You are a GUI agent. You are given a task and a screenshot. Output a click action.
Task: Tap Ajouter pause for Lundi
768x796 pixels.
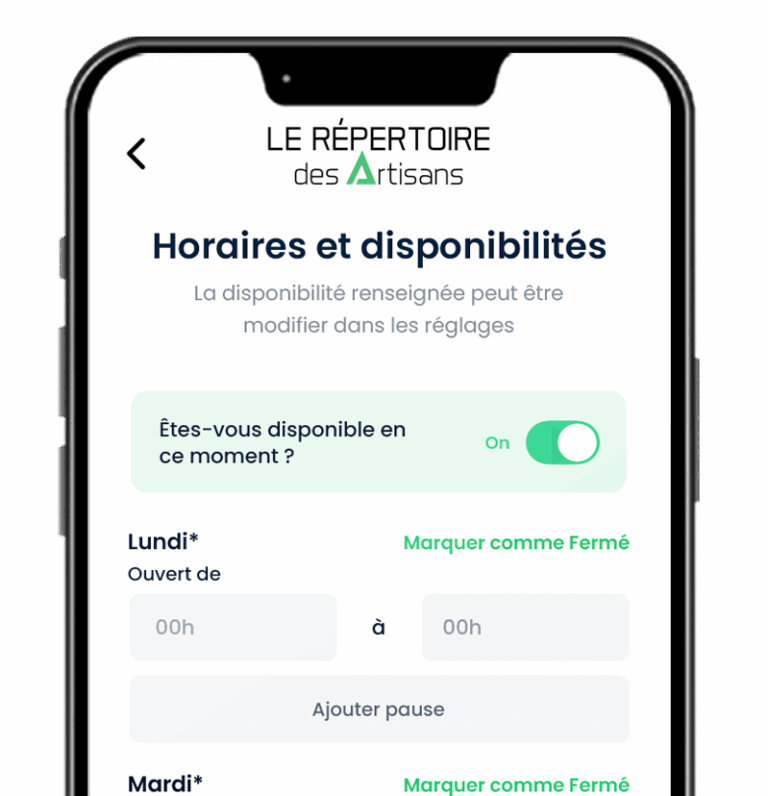point(378,709)
